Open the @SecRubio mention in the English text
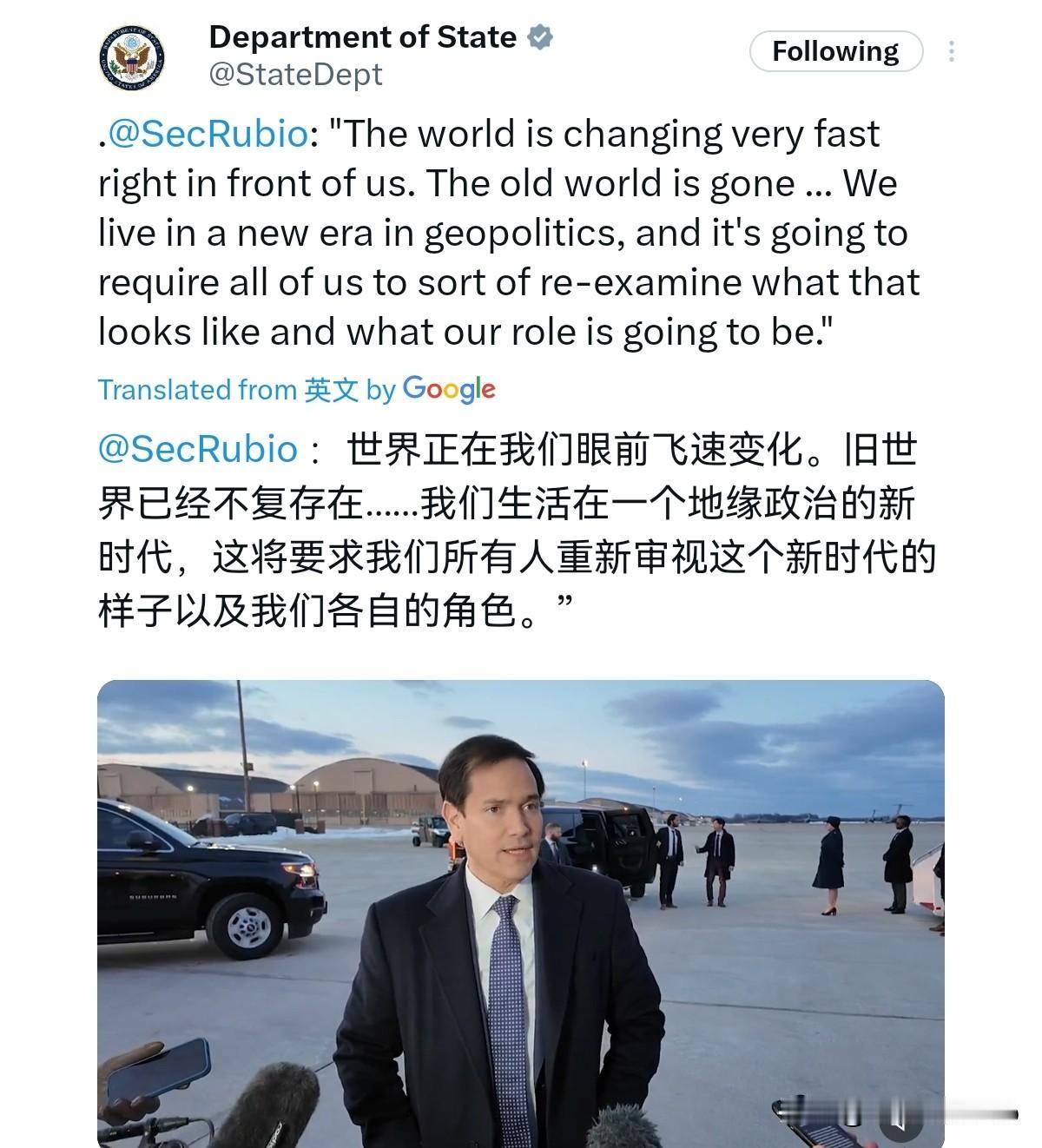 [206, 134]
